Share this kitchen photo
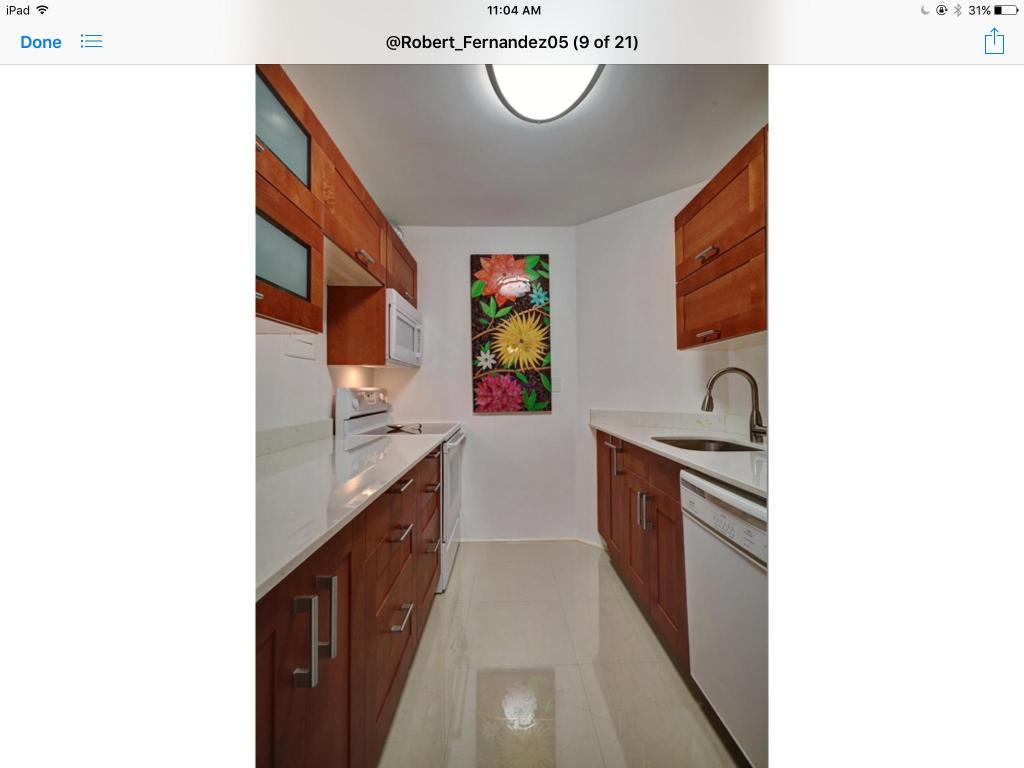Screen dimensions: 1024x768 click(993, 41)
